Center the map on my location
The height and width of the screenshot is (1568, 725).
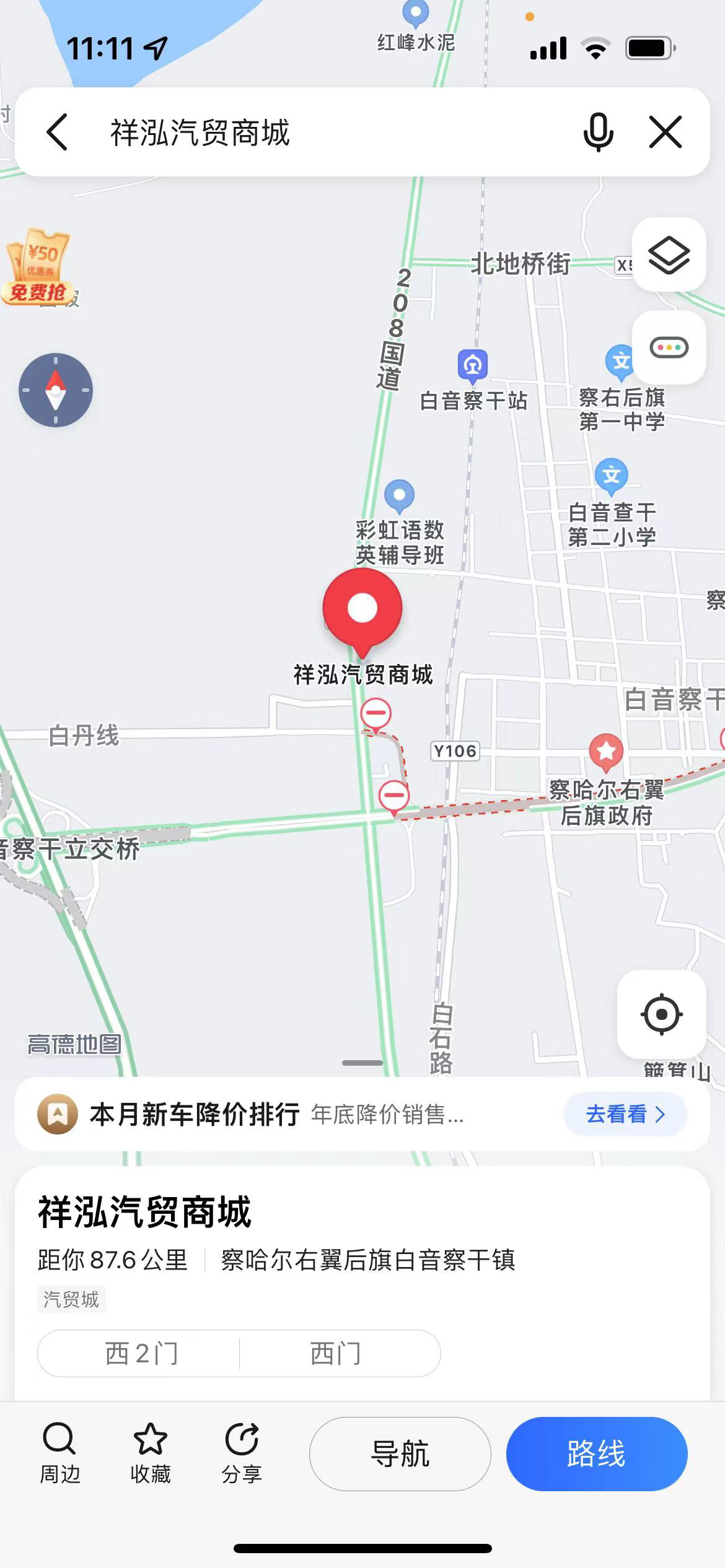click(x=661, y=1014)
